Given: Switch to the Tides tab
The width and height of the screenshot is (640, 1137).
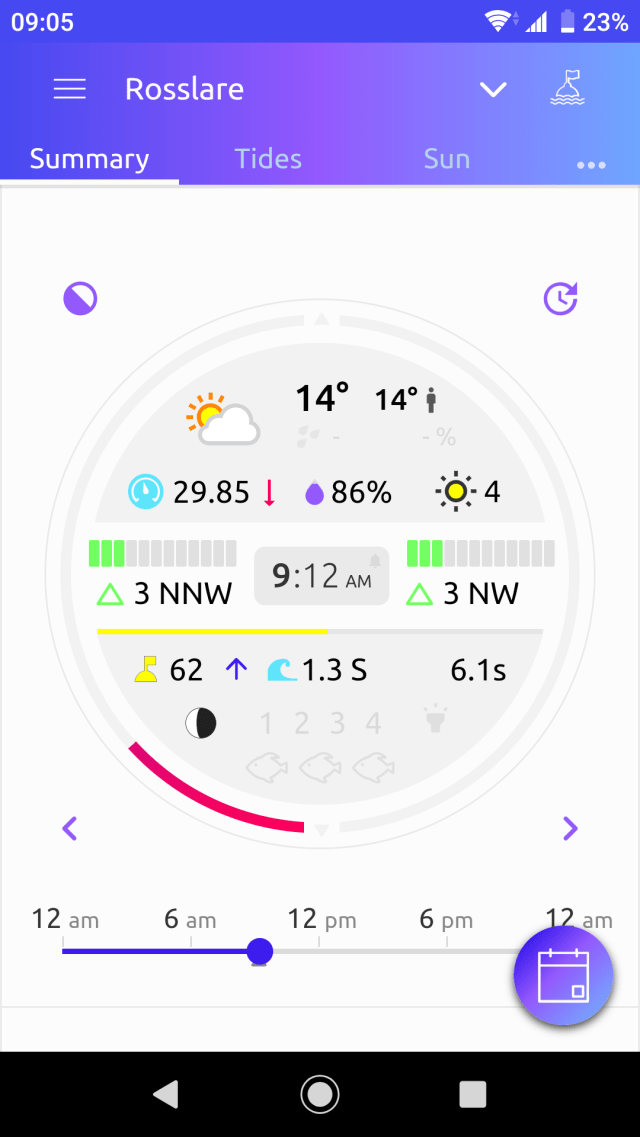Looking at the screenshot, I should pyautogui.click(x=268, y=159).
